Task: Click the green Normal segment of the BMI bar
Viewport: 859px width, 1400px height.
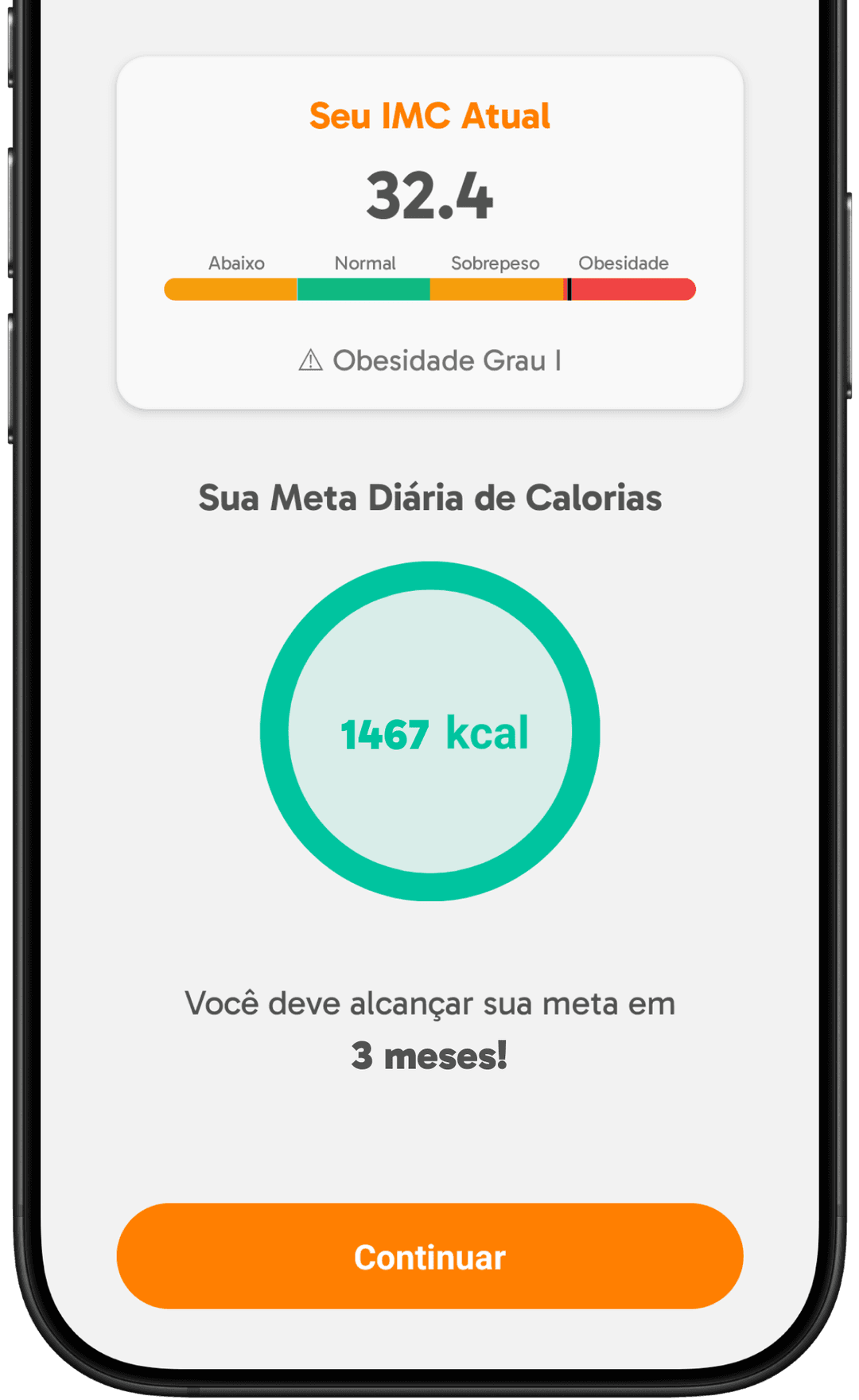Action: pos(362,290)
